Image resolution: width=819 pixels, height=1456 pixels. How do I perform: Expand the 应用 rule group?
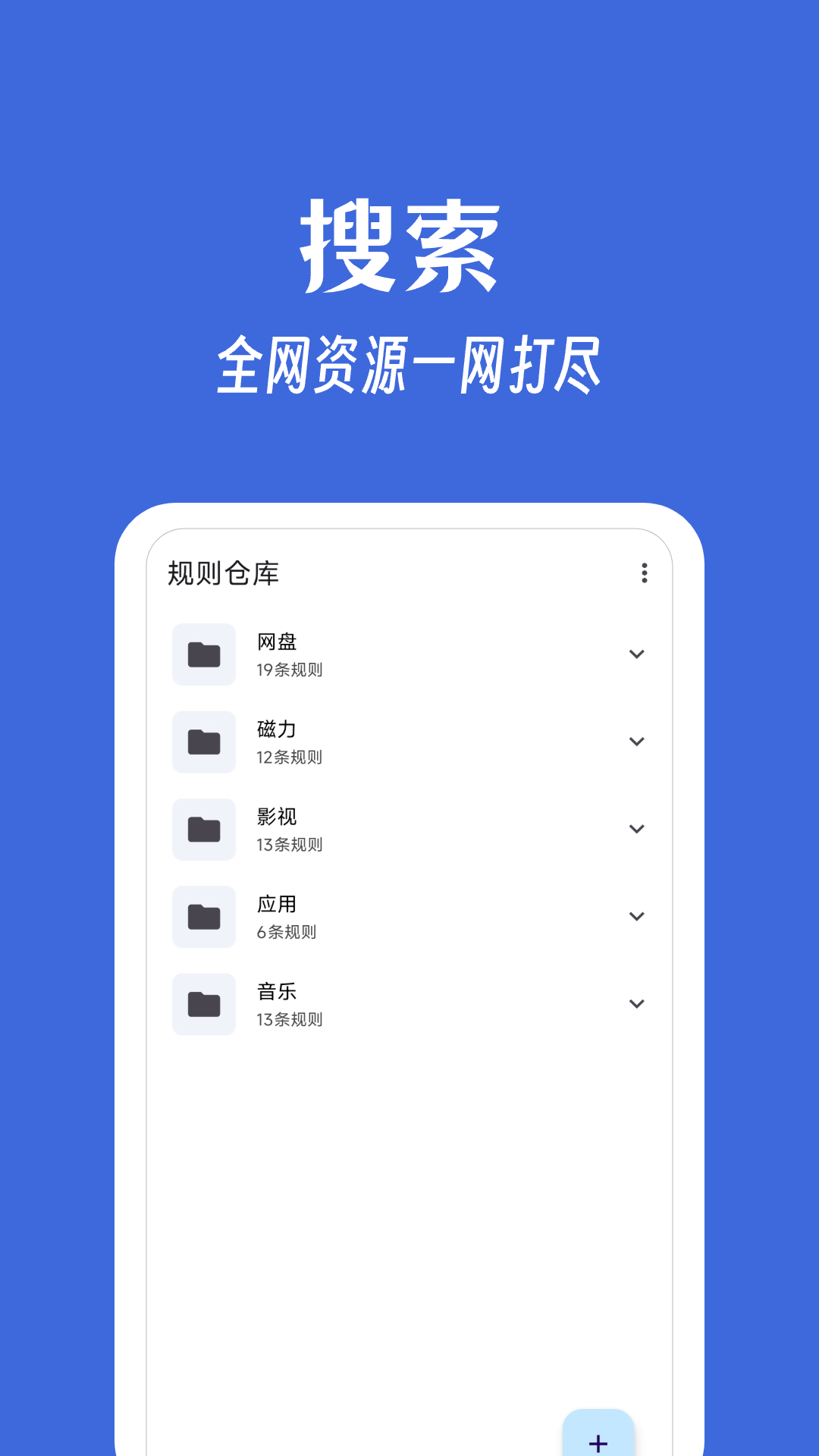(x=636, y=917)
